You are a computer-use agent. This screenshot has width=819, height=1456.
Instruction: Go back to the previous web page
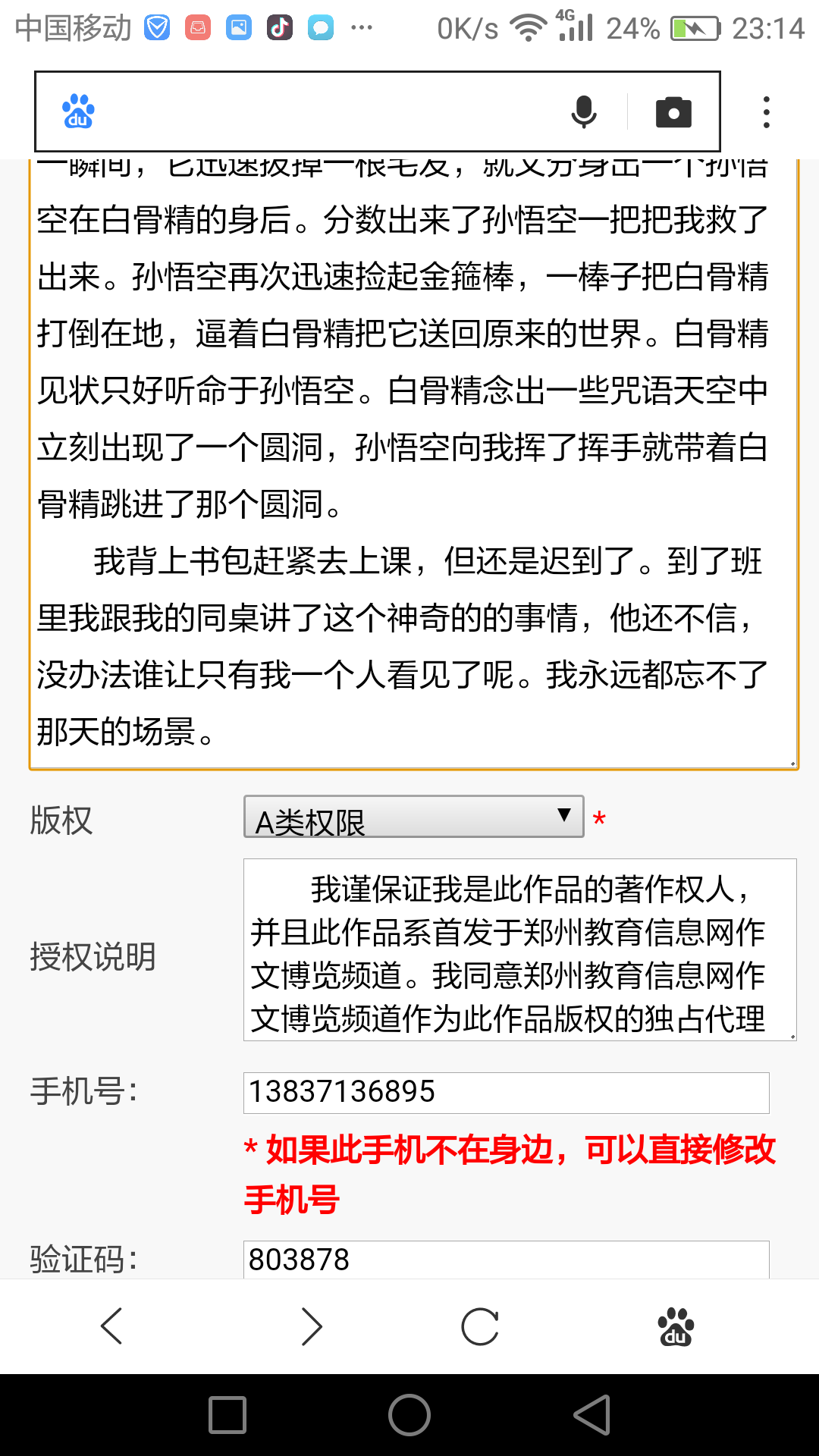(111, 1326)
